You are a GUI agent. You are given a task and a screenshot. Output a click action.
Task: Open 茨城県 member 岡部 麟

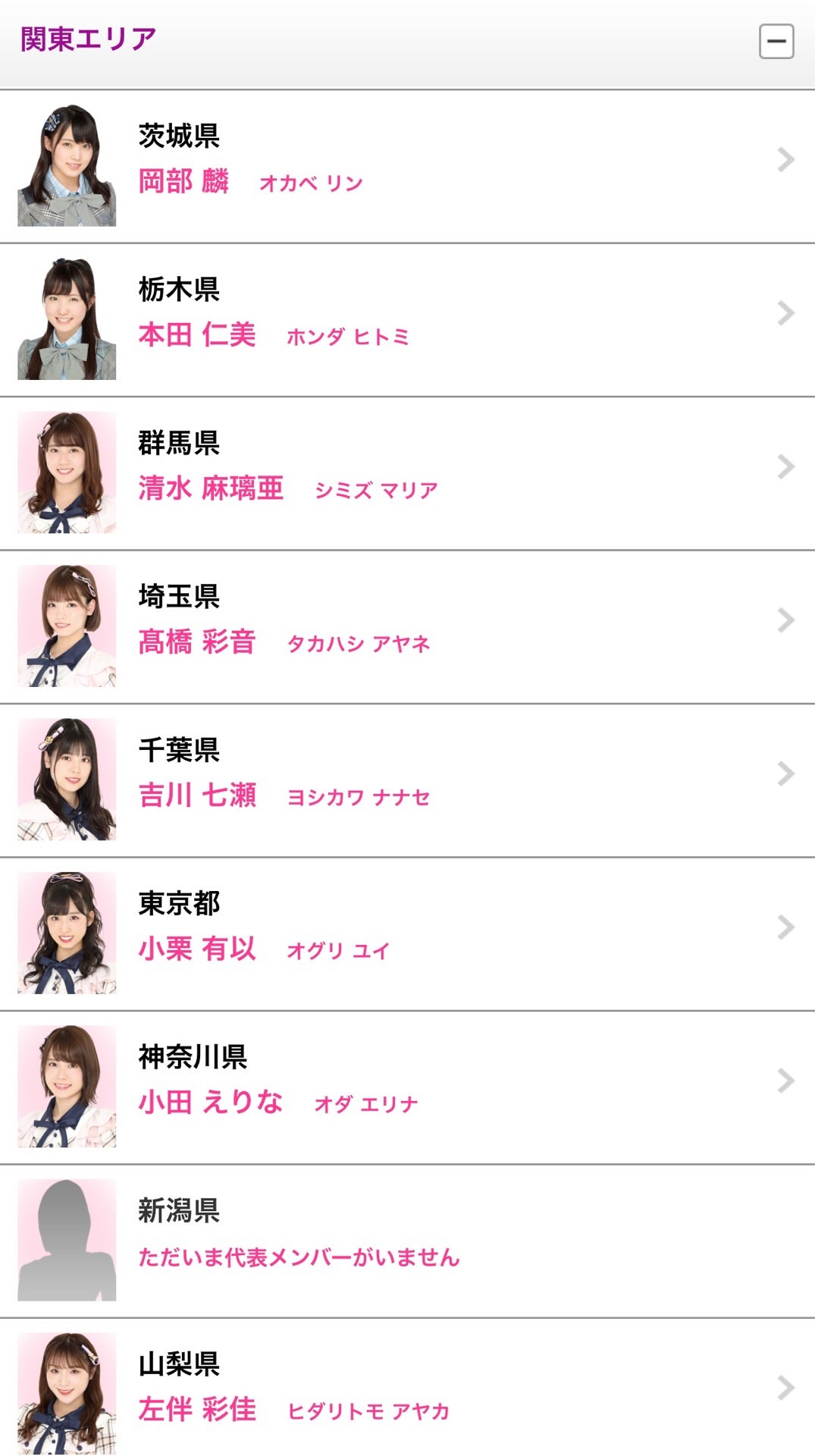[x=407, y=166]
